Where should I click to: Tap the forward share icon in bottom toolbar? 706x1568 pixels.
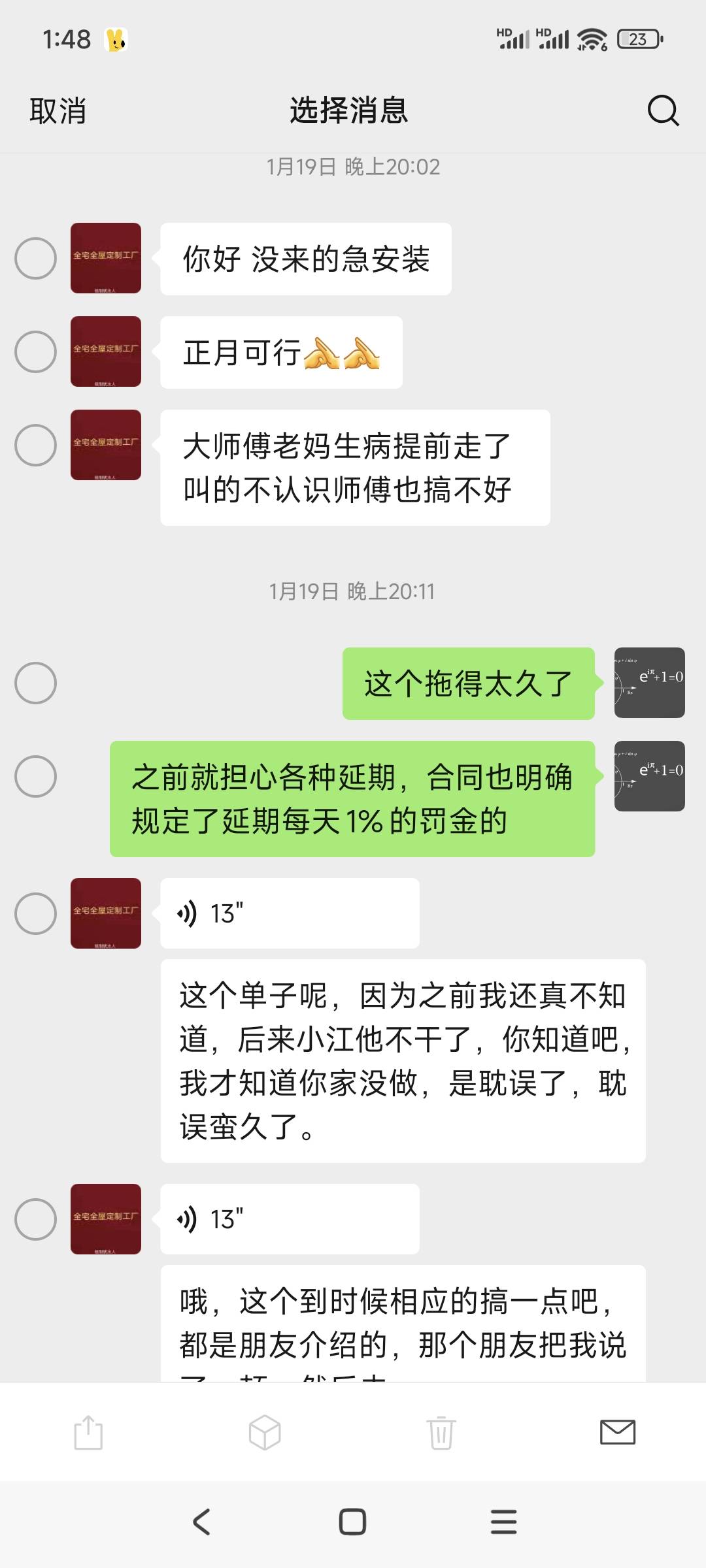click(x=88, y=1433)
